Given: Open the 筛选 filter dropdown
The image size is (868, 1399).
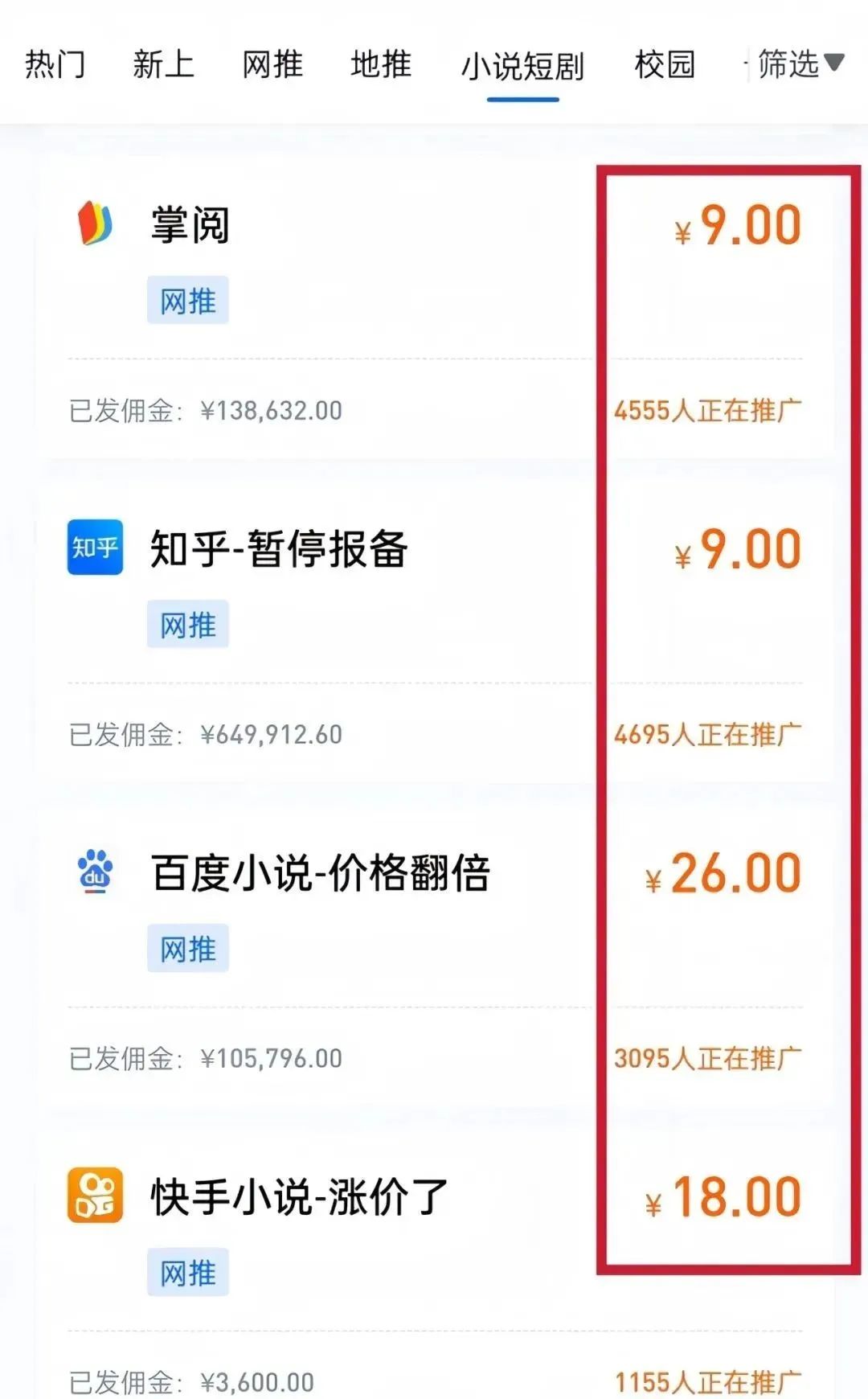Looking at the screenshot, I should coord(800,64).
